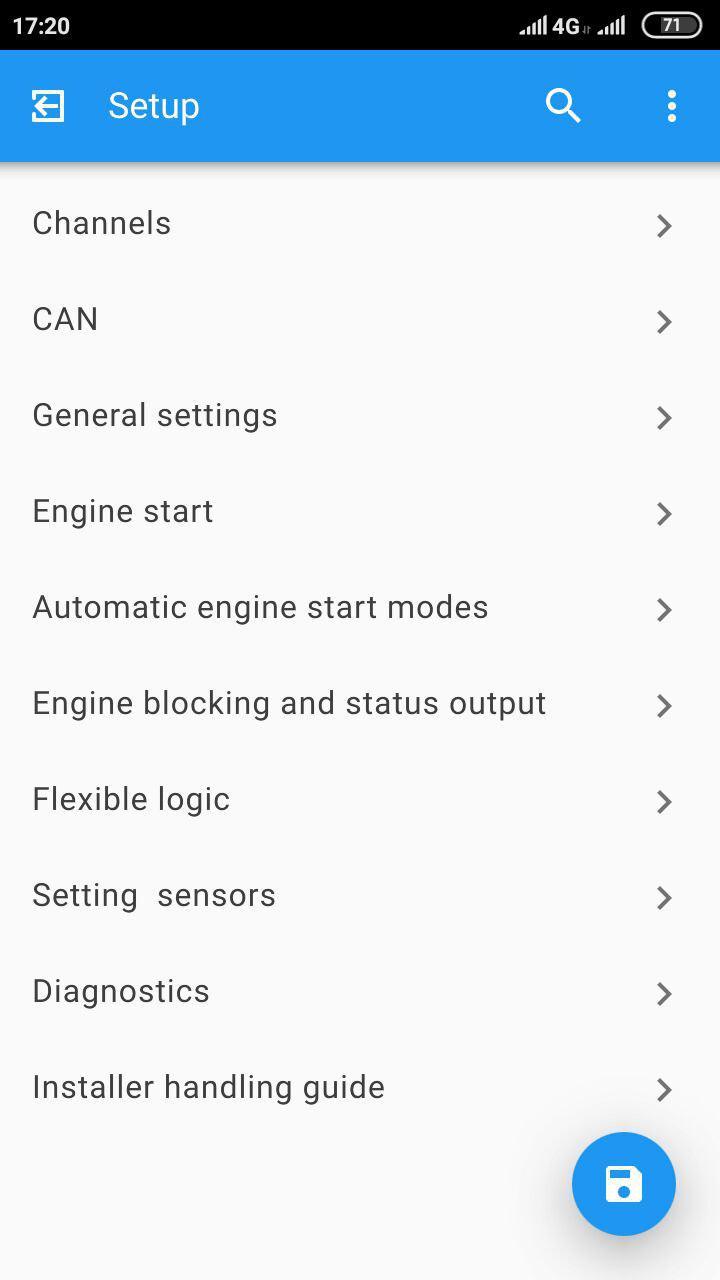Select the Engine start row

(360, 512)
